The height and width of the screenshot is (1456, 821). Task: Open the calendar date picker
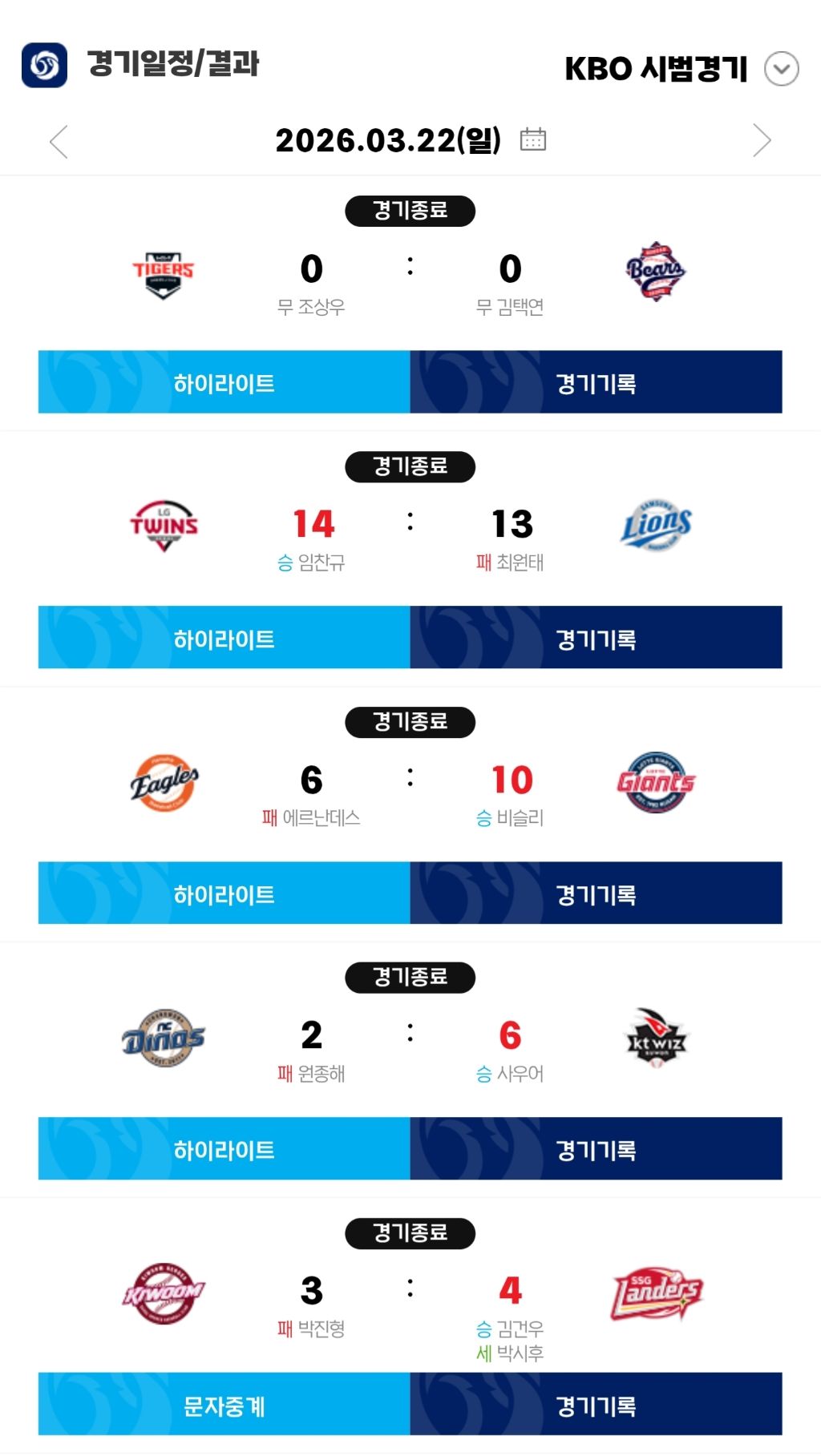click(532, 139)
